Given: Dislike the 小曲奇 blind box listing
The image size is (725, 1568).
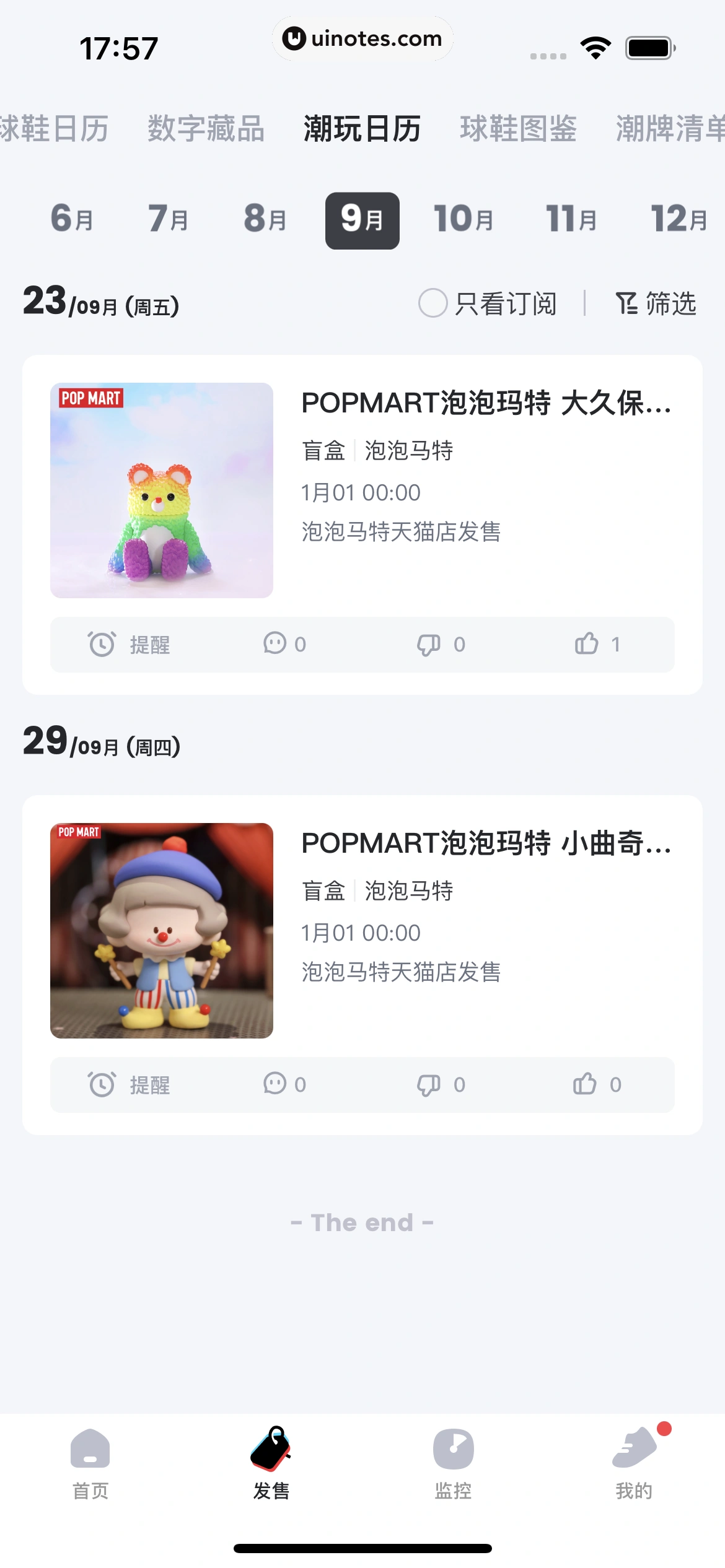Looking at the screenshot, I should click(440, 1085).
